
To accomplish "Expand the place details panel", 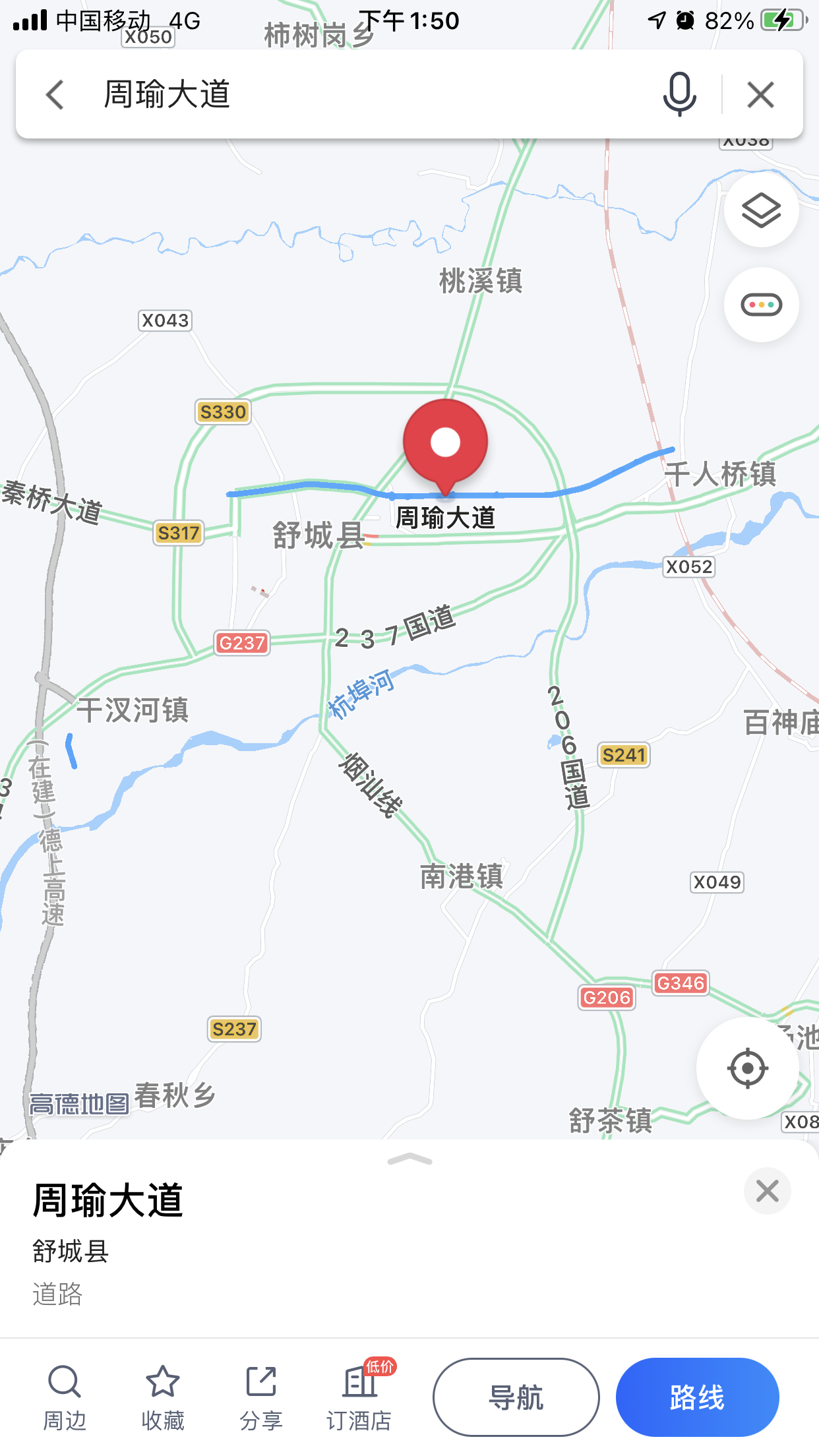I will click(x=409, y=1160).
